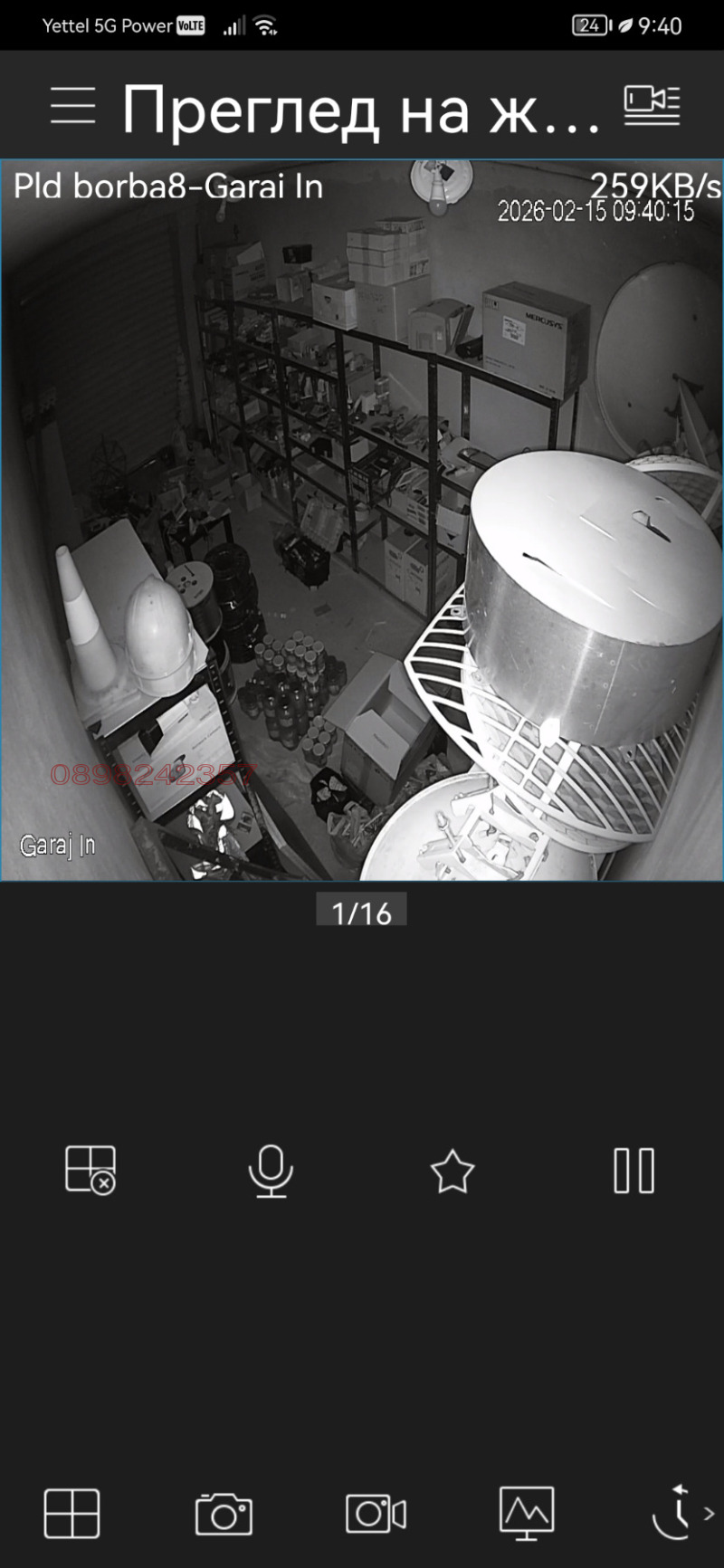Viewport: 724px width, 1568px height.
Task: Start recording the live video
Action: click(376, 1514)
